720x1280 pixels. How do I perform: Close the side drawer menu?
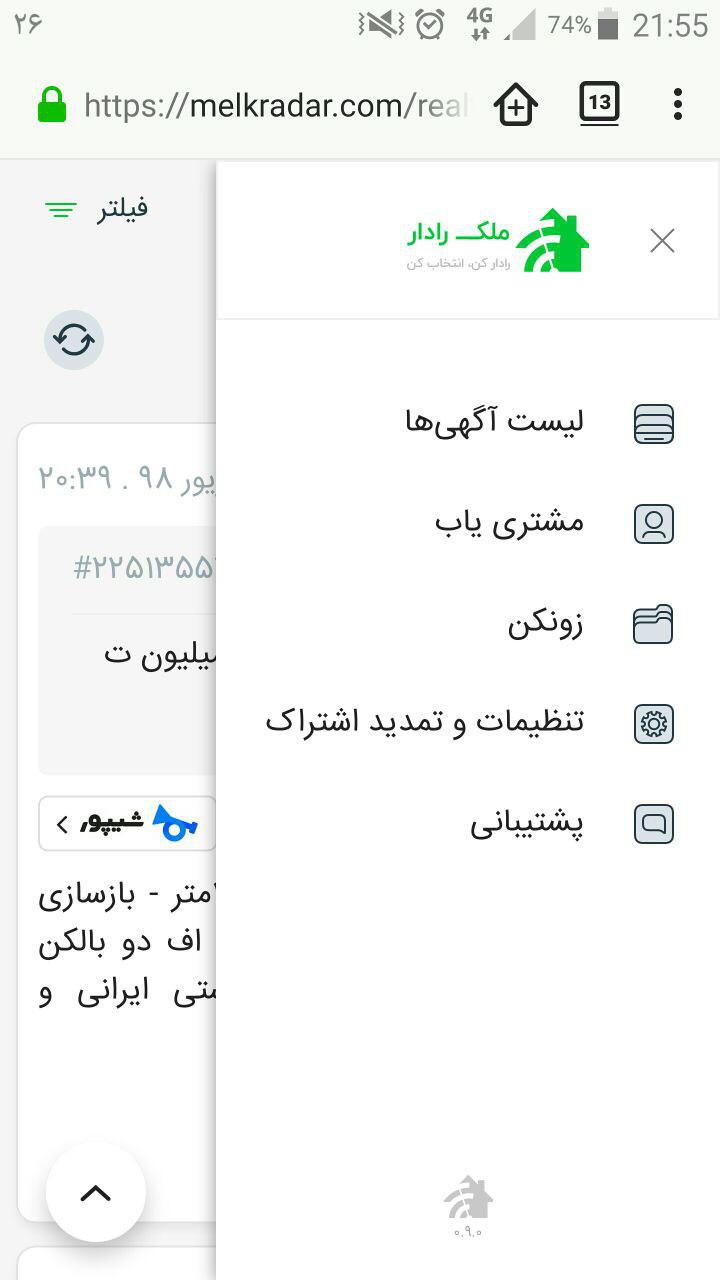[662, 241]
